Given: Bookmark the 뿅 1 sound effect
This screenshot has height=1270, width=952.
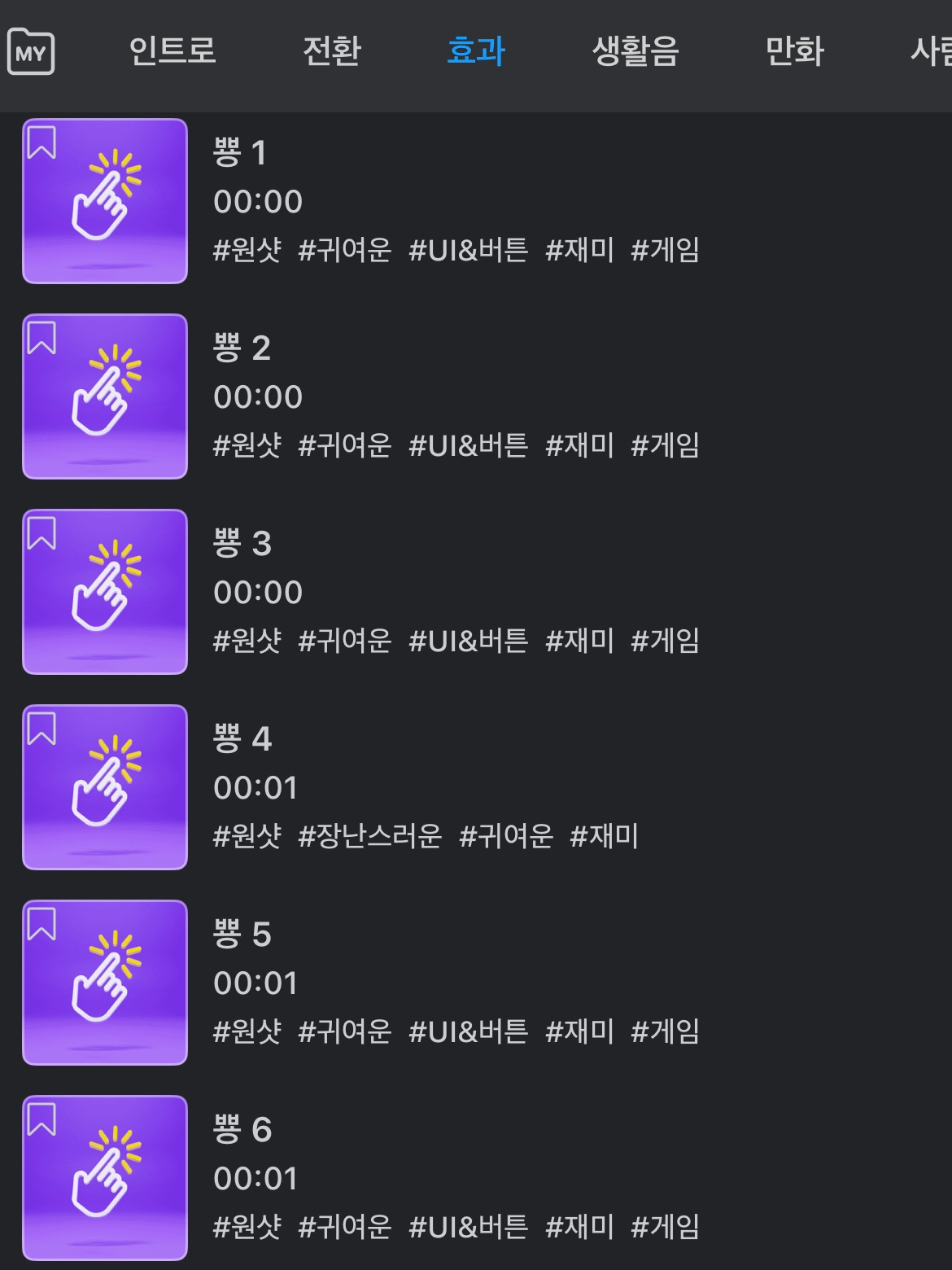Looking at the screenshot, I should 41,142.
